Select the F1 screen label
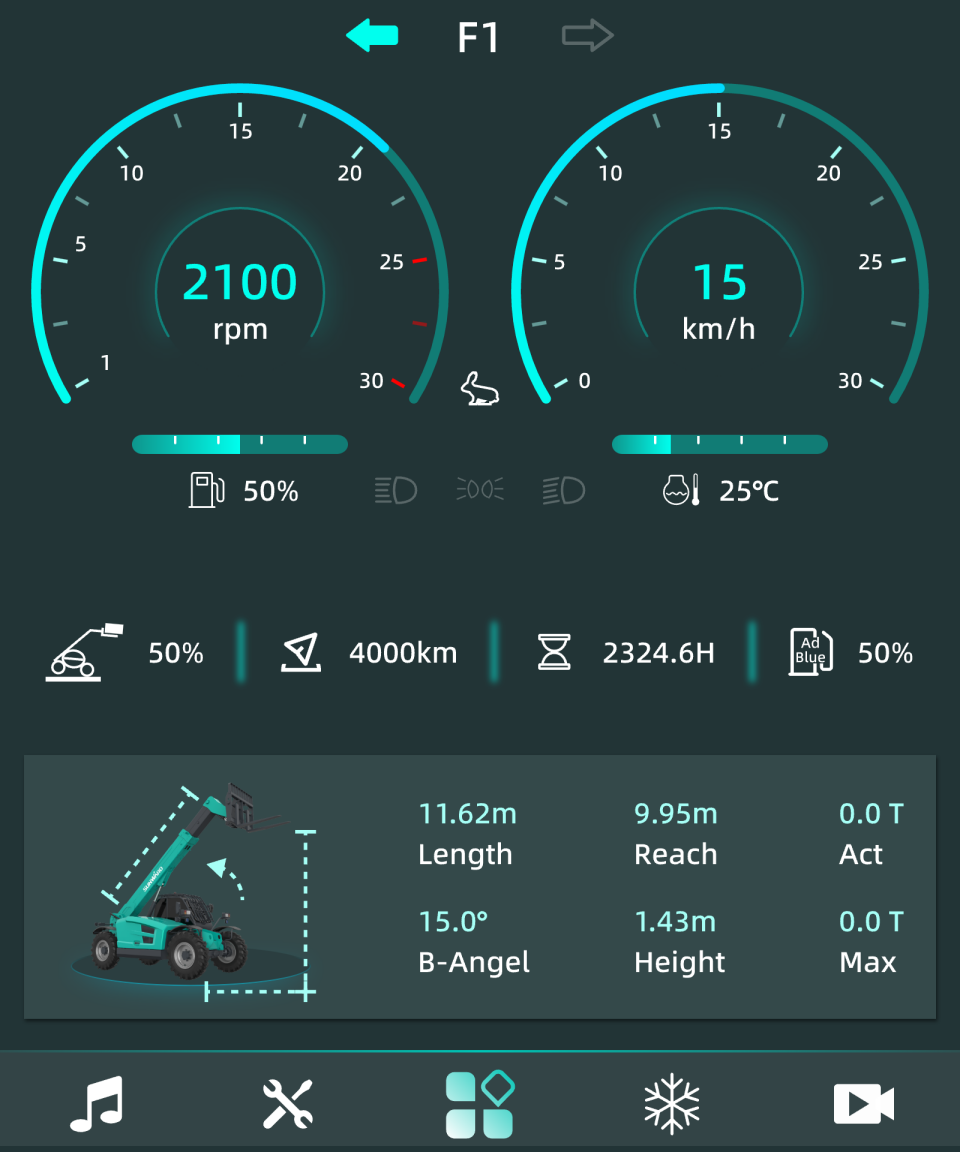This screenshot has height=1152, width=960. tap(477, 36)
